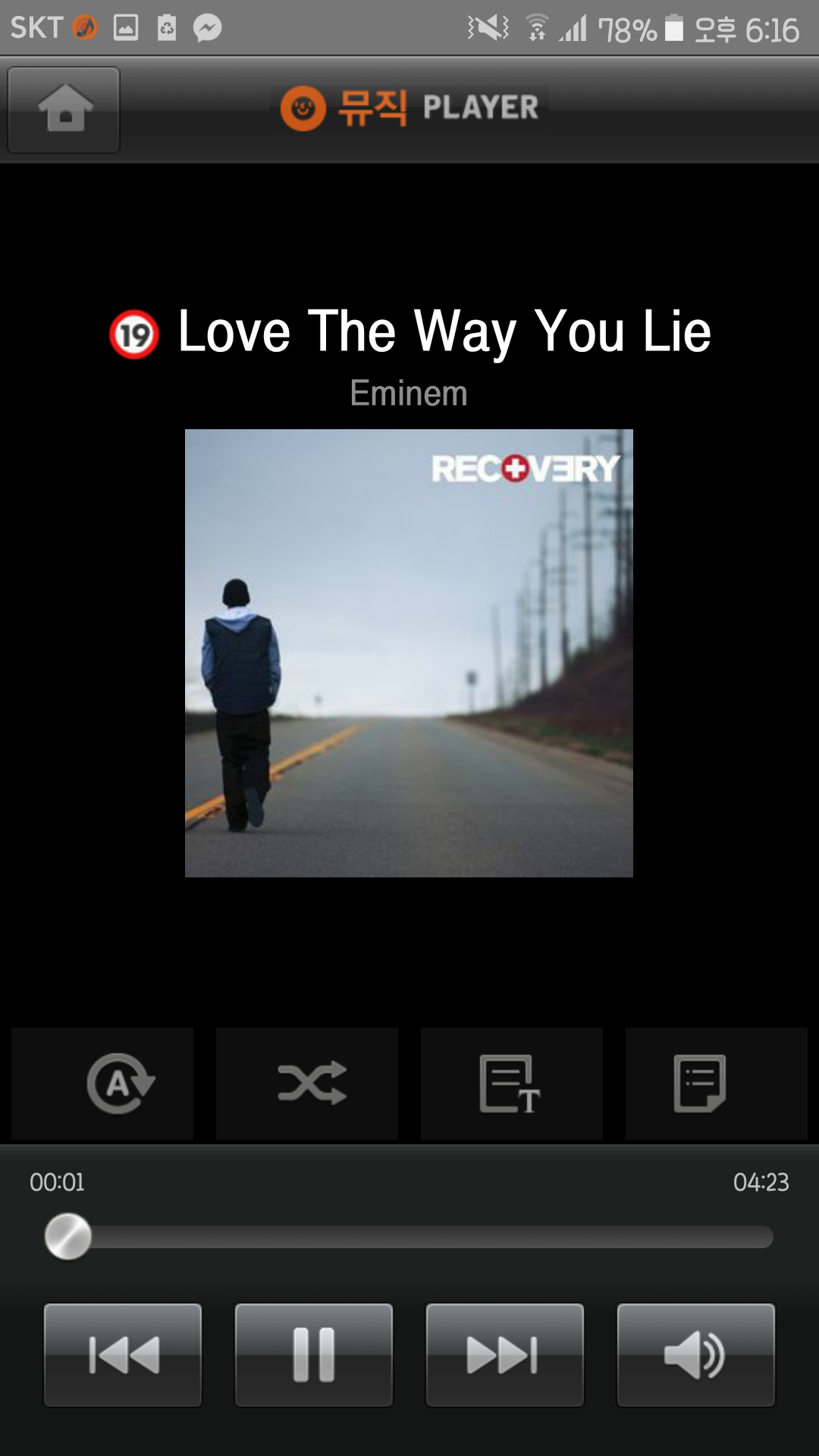Pause Love The Way You Lie
The height and width of the screenshot is (1456, 819).
[314, 1355]
